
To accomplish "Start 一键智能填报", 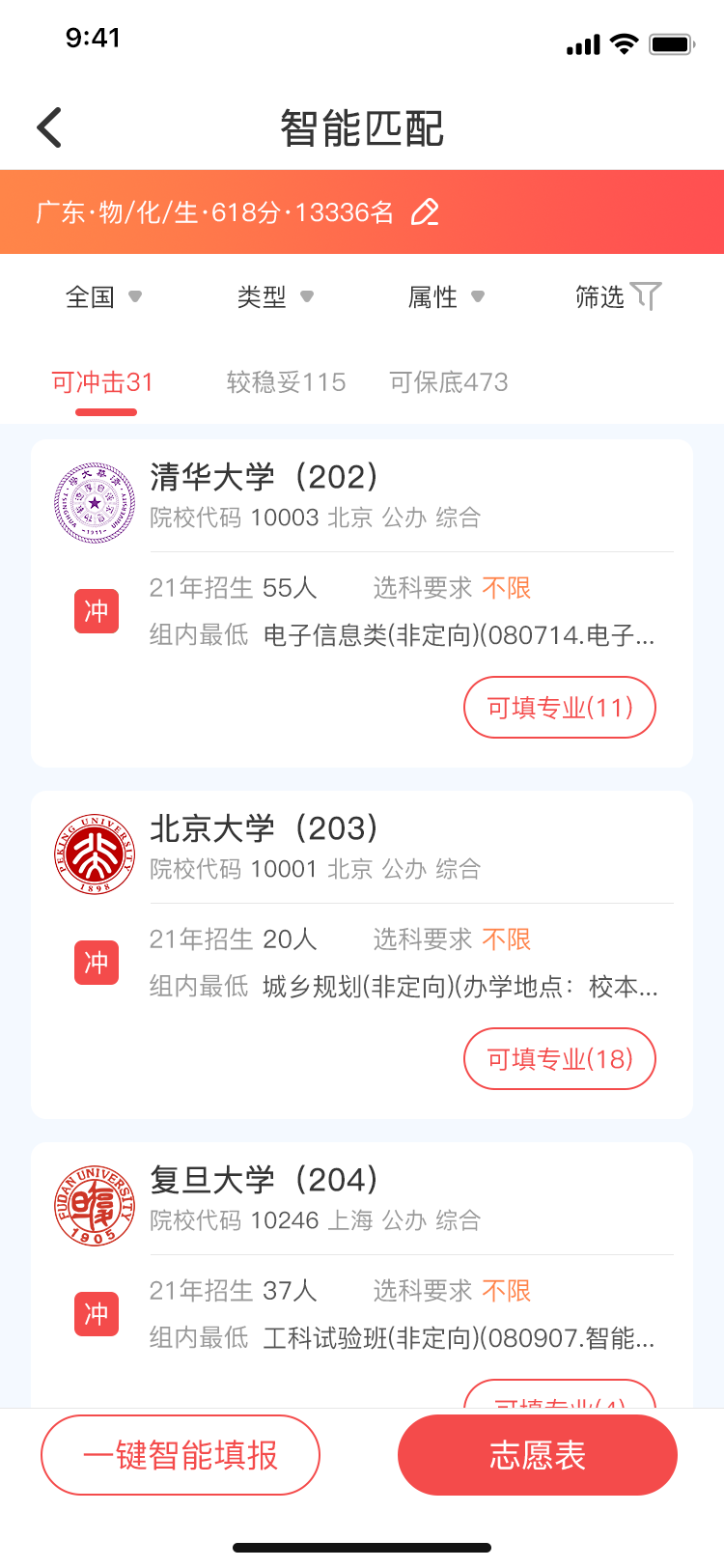I will click(181, 1455).
